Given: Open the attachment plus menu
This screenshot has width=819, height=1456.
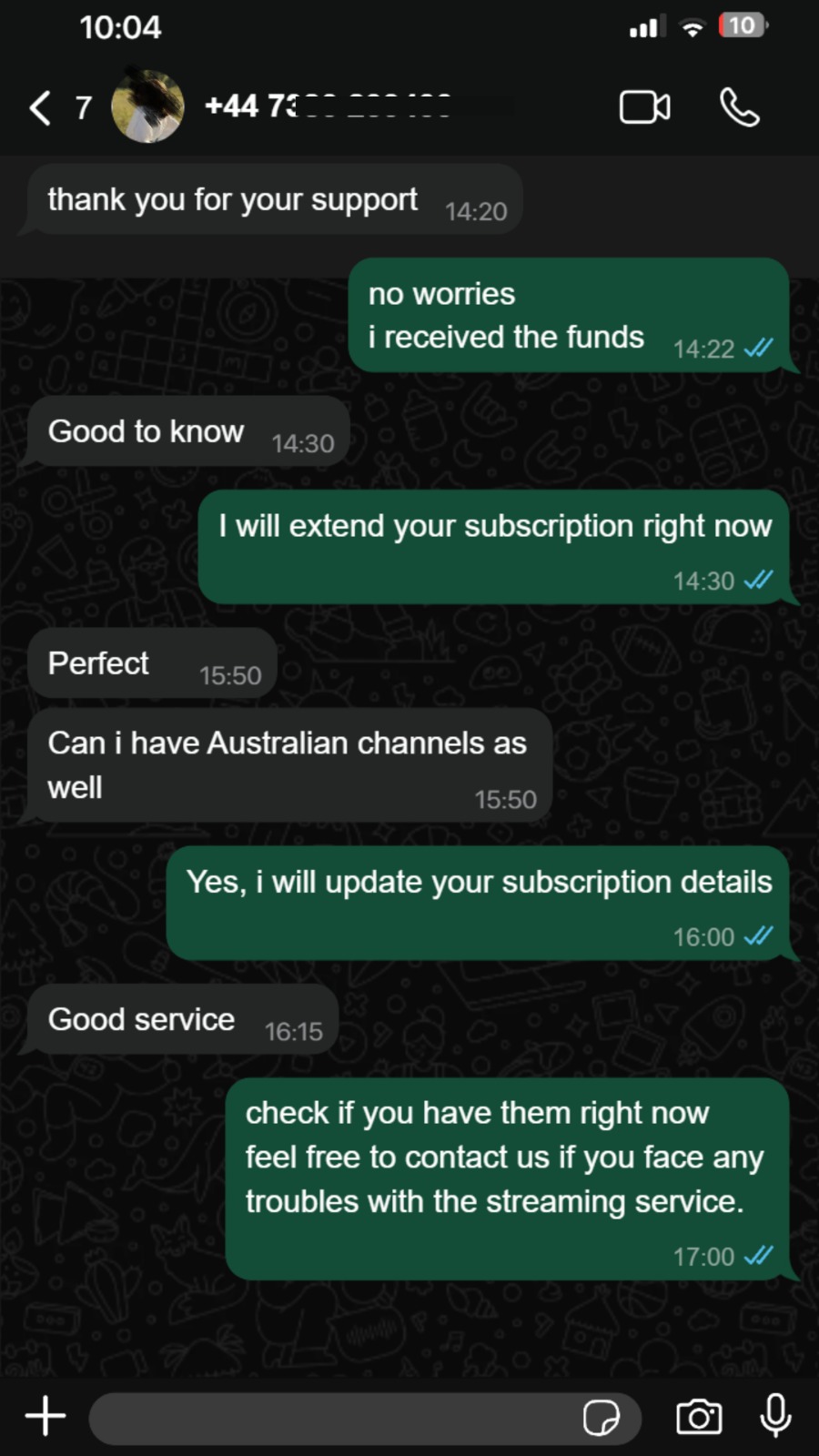Looking at the screenshot, I should 45,1416.
